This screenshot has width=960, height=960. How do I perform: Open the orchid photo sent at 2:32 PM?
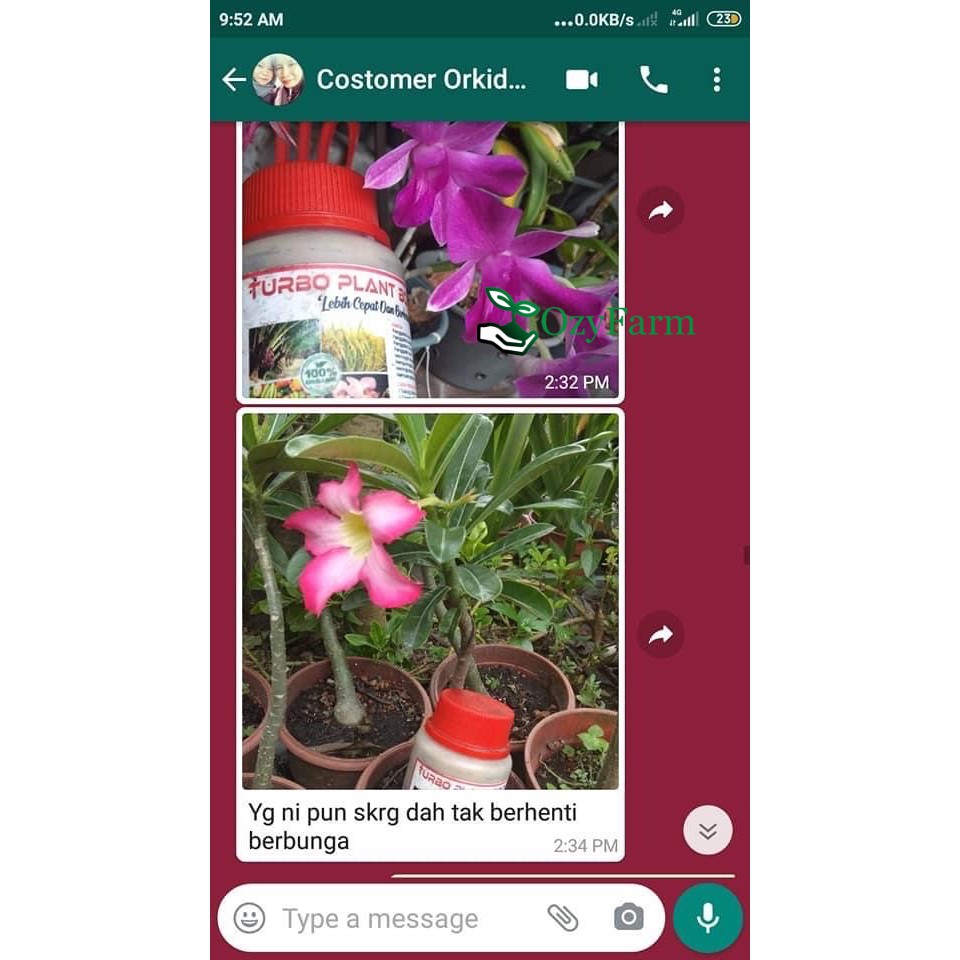click(430, 260)
